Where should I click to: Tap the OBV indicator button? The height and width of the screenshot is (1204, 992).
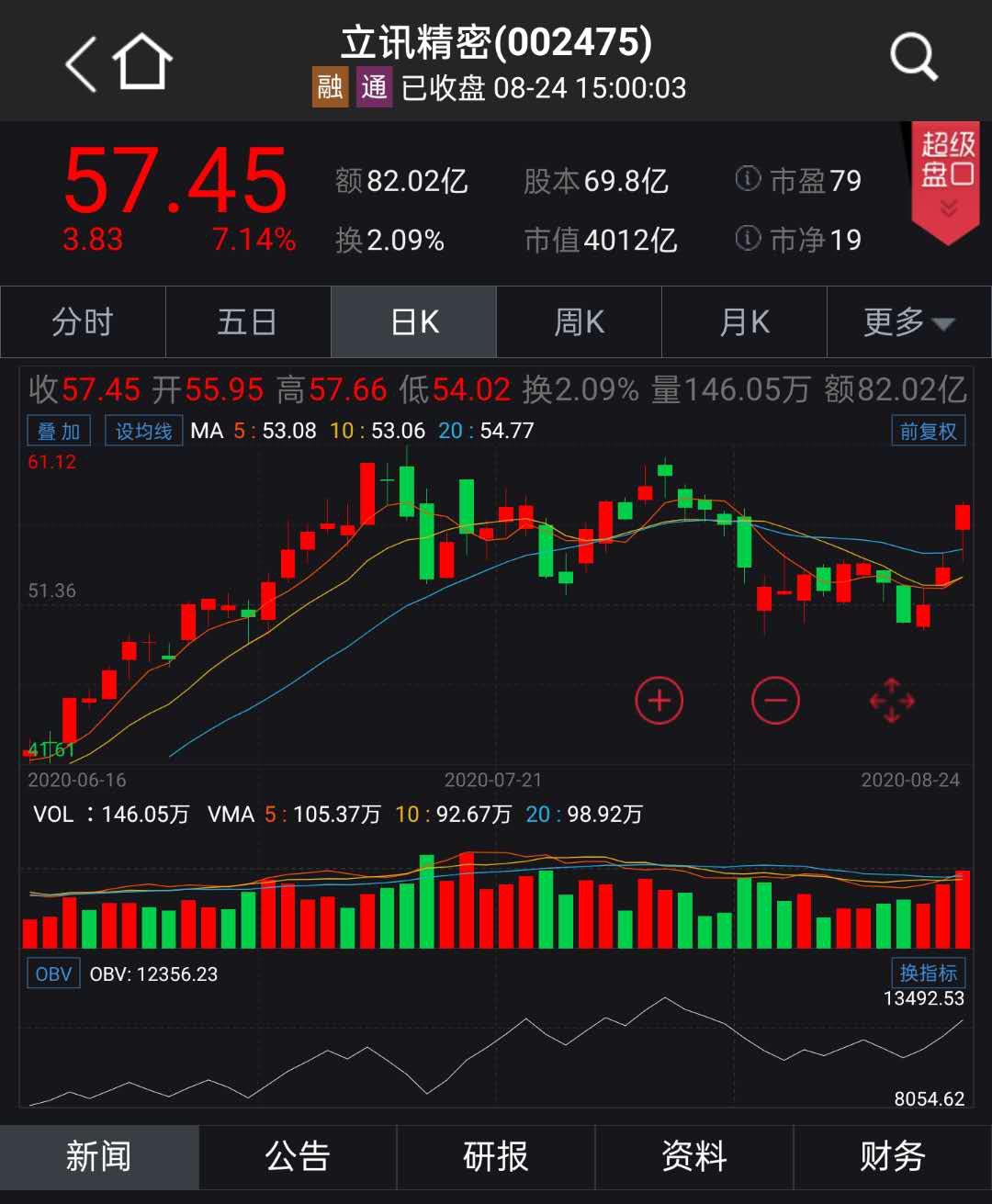tap(53, 974)
